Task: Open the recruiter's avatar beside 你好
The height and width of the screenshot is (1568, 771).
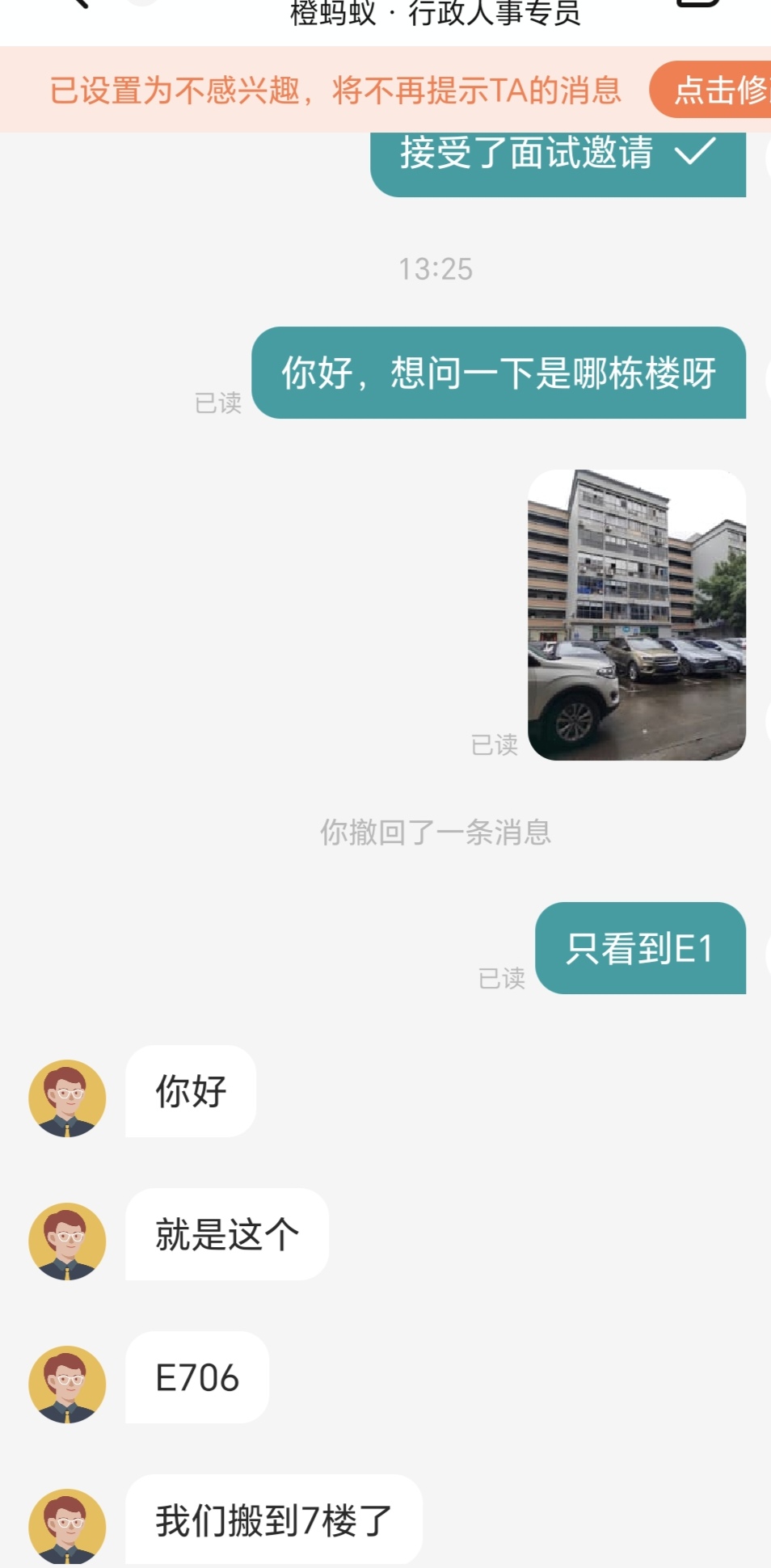Action: click(x=67, y=1098)
